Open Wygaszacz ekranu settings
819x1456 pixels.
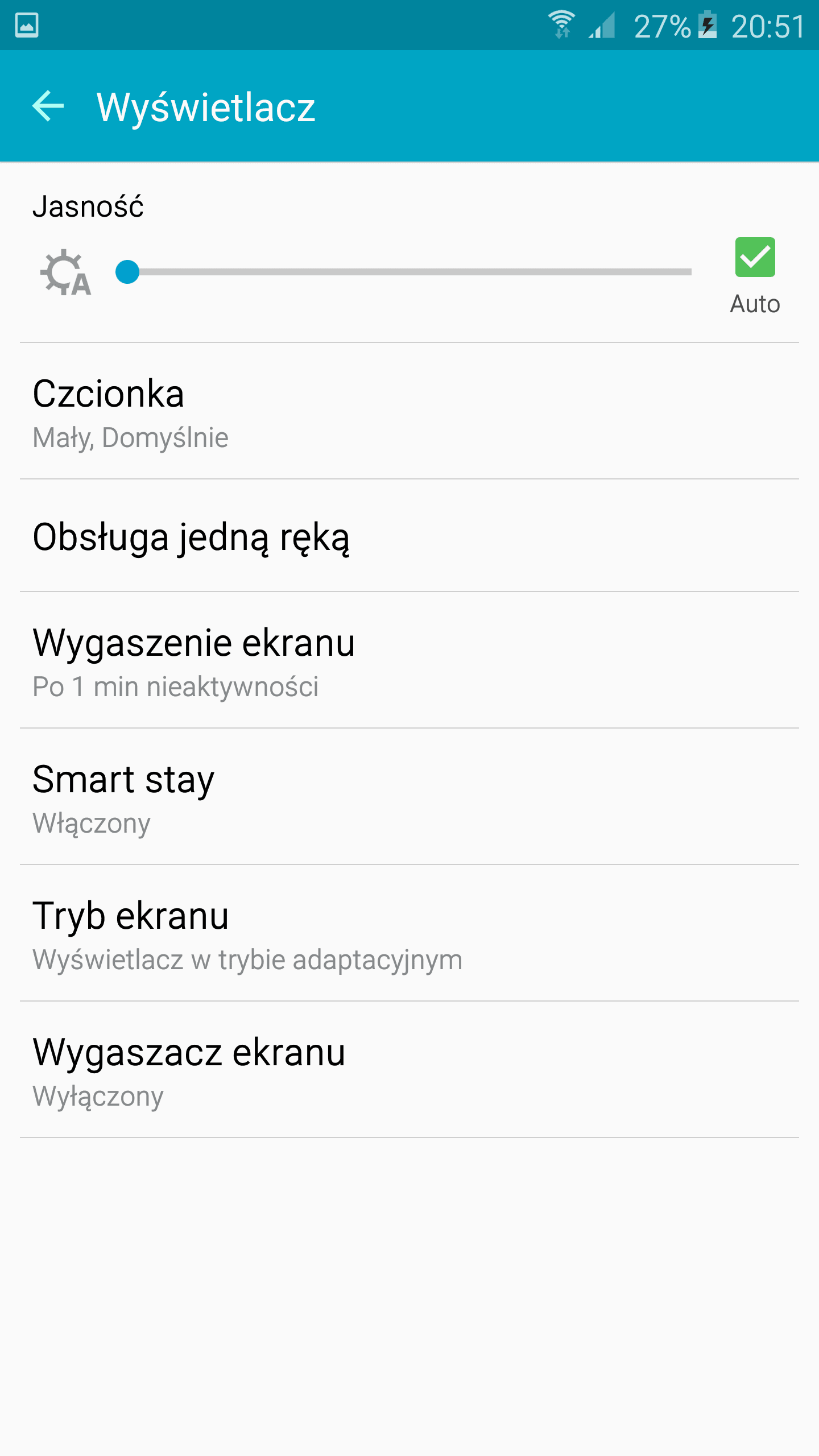[x=409, y=1070]
